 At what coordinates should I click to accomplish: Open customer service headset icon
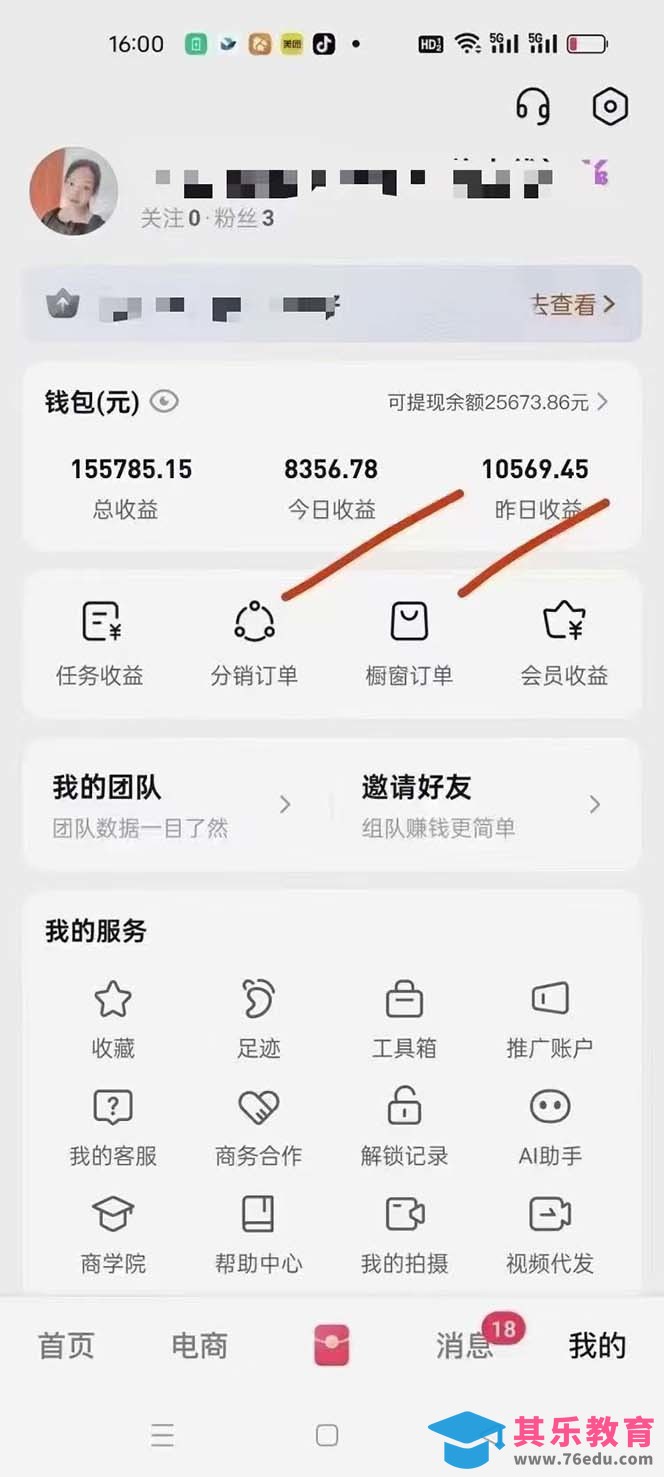point(533,106)
